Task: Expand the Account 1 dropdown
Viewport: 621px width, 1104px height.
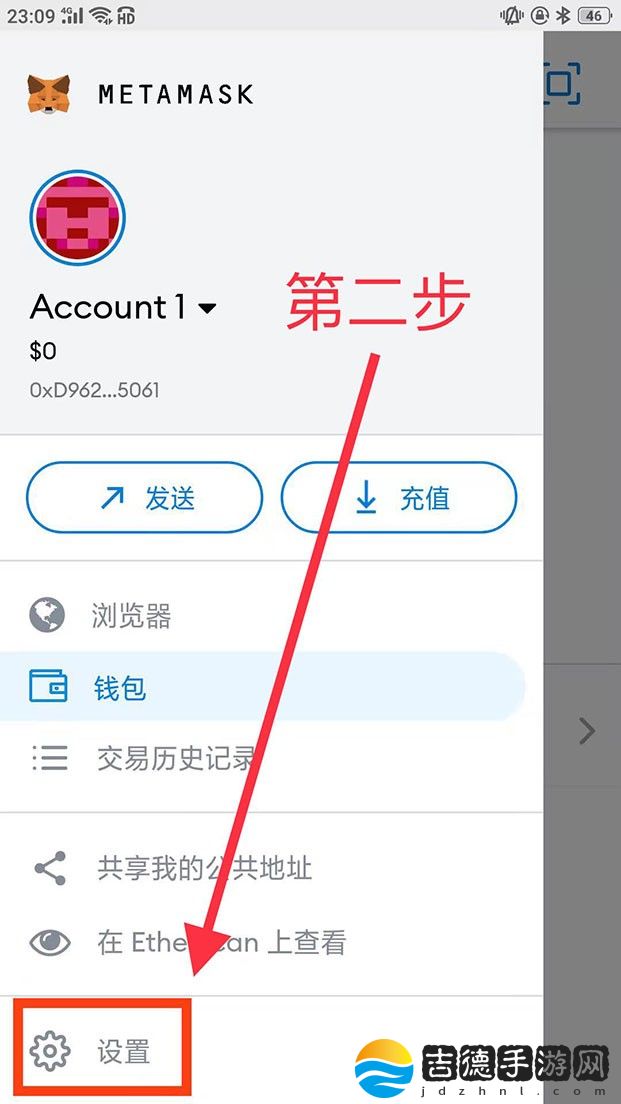Action: pyautogui.click(x=207, y=308)
